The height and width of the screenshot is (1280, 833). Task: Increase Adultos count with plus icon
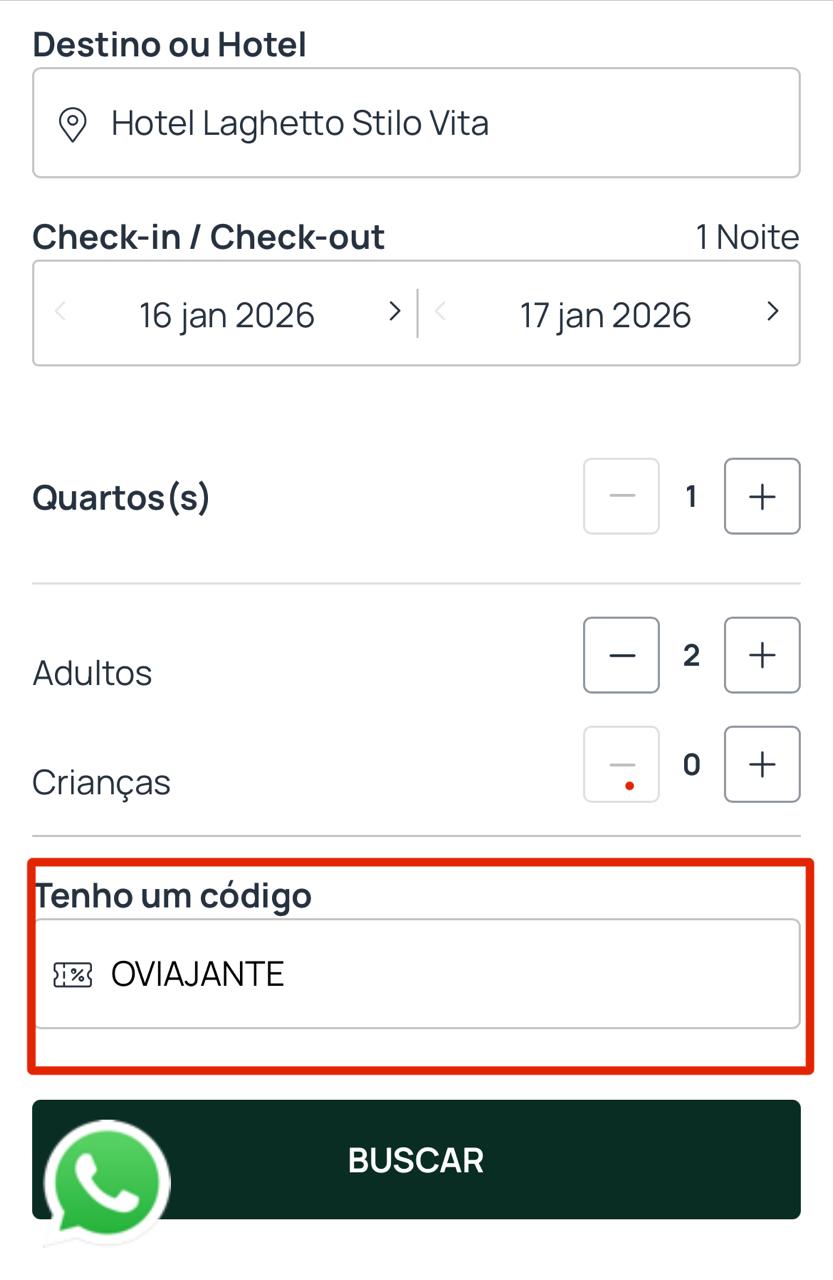(761, 655)
